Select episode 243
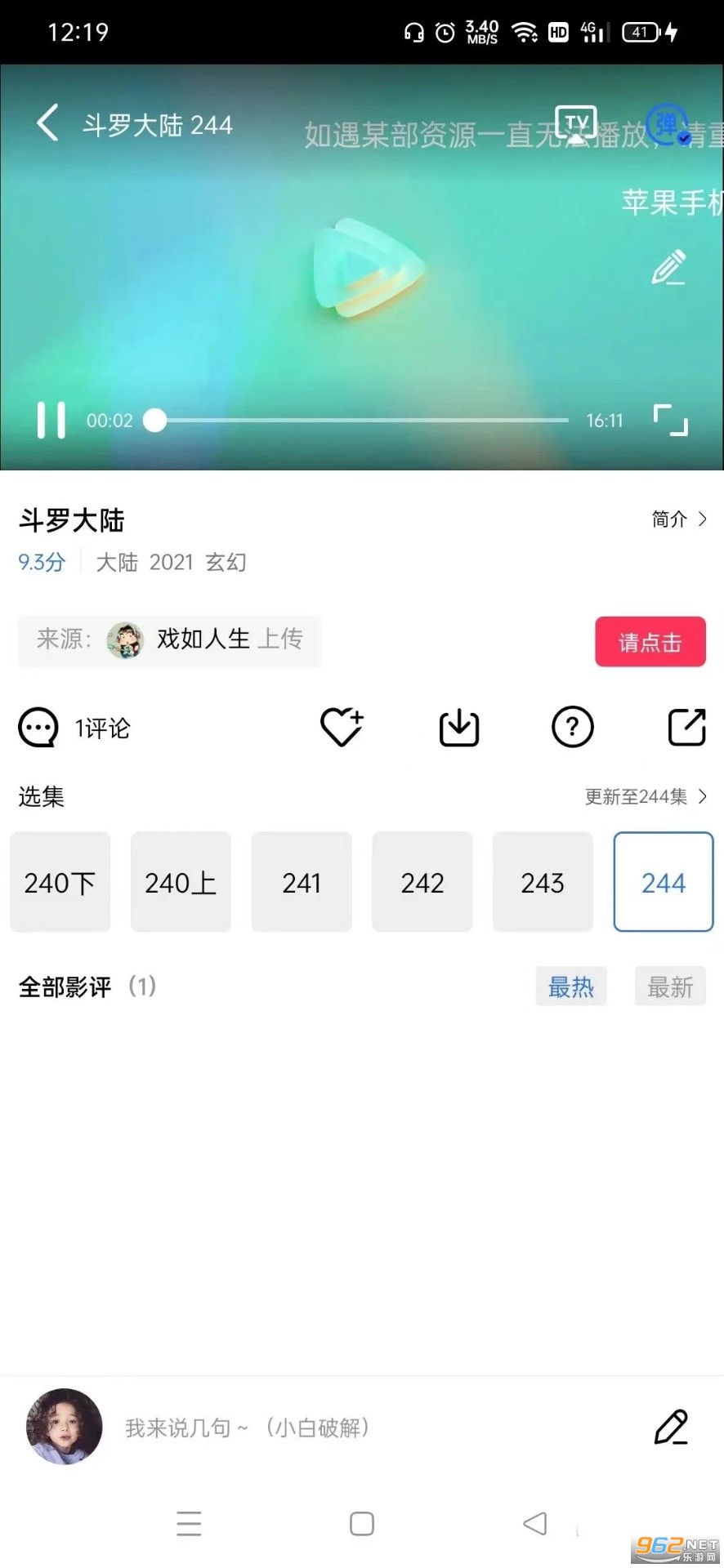Screen dimensions: 724x1568 [x=543, y=882]
